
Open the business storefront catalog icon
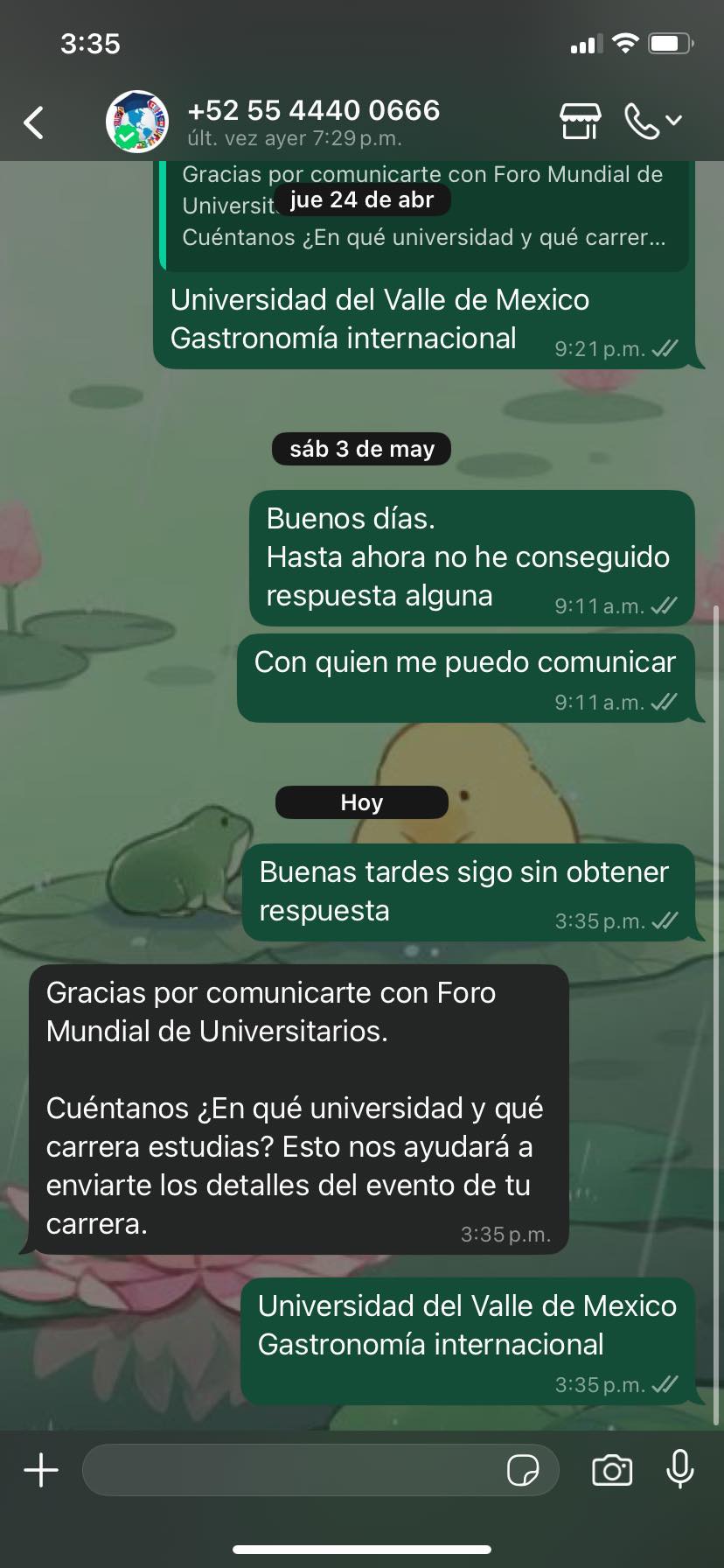click(581, 122)
